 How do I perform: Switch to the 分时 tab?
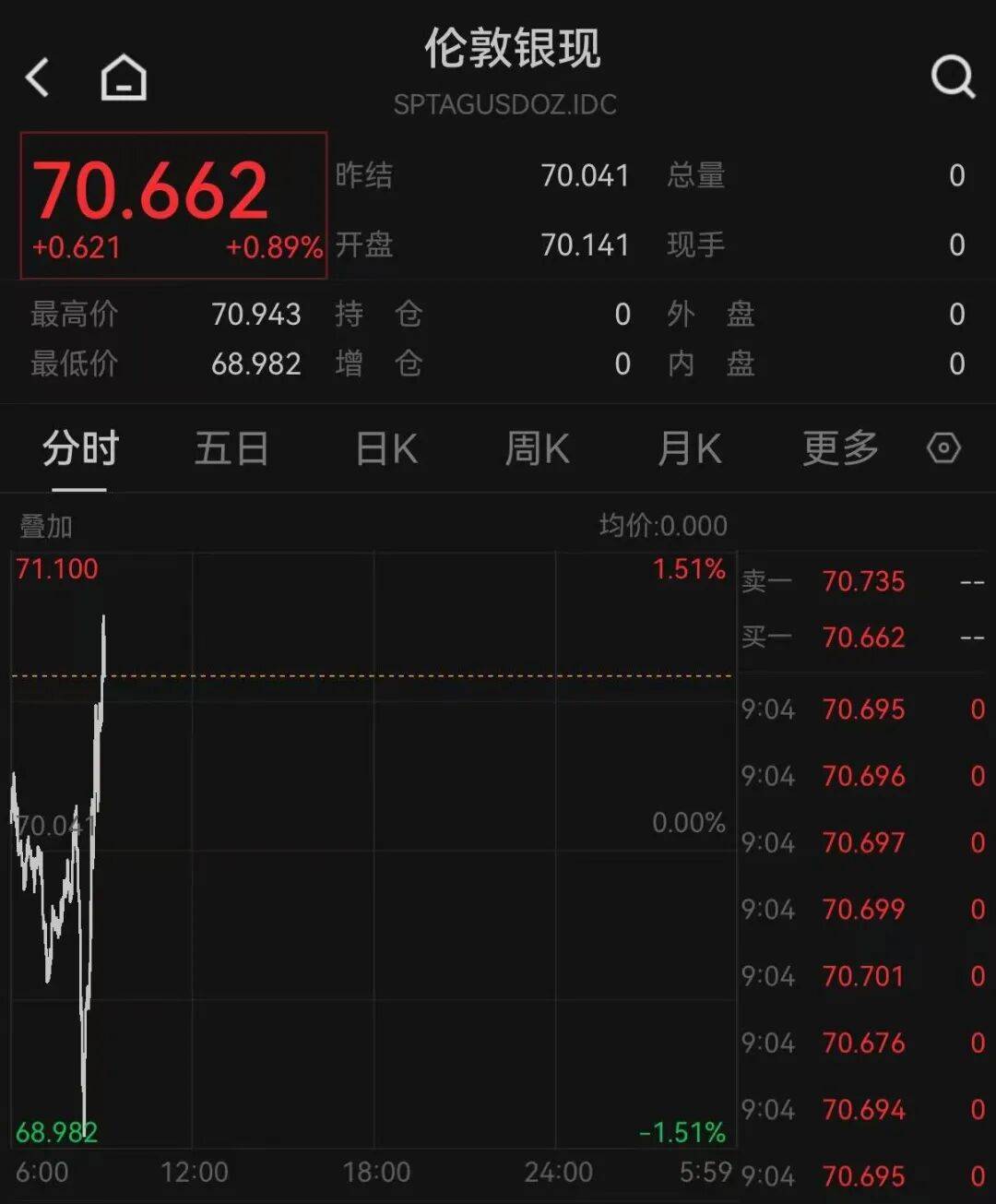coord(80,449)
